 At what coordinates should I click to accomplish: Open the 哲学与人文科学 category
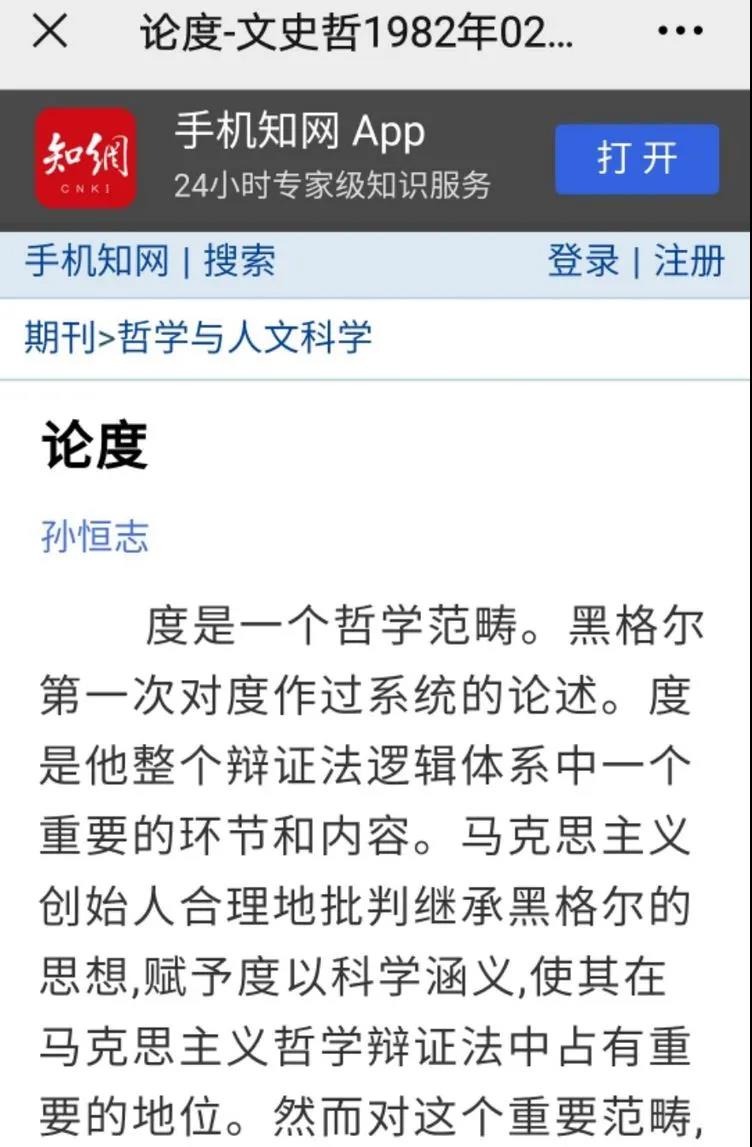245,338
